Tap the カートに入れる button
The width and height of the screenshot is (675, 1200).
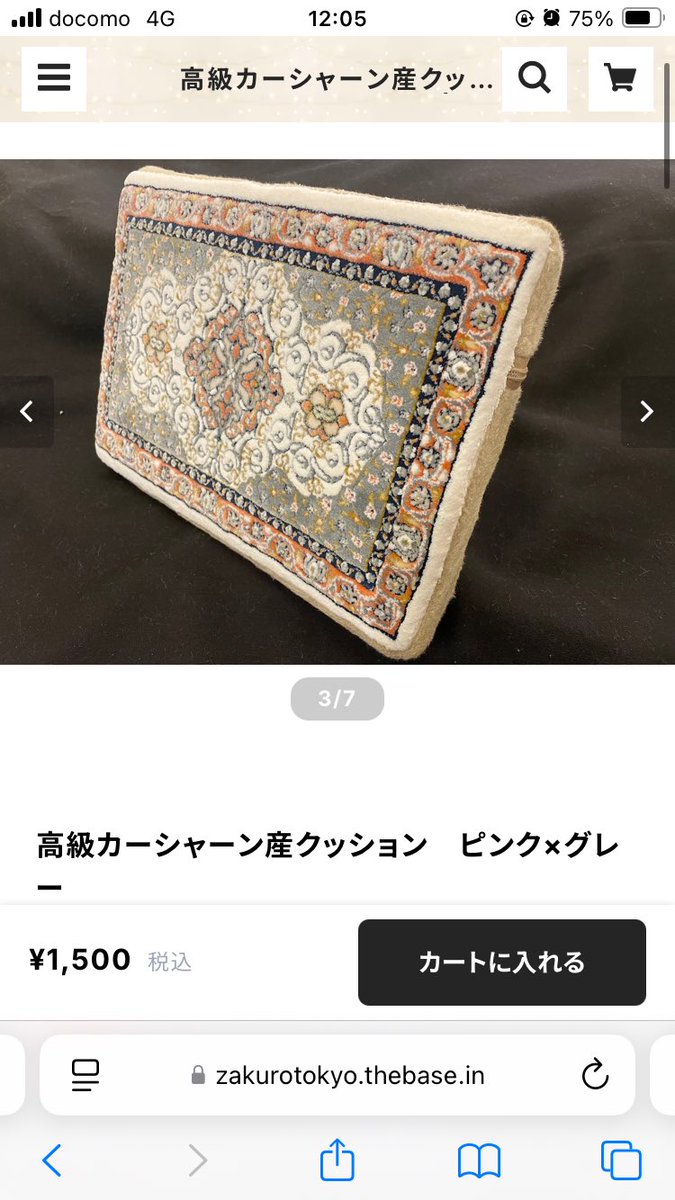(502, 962)
